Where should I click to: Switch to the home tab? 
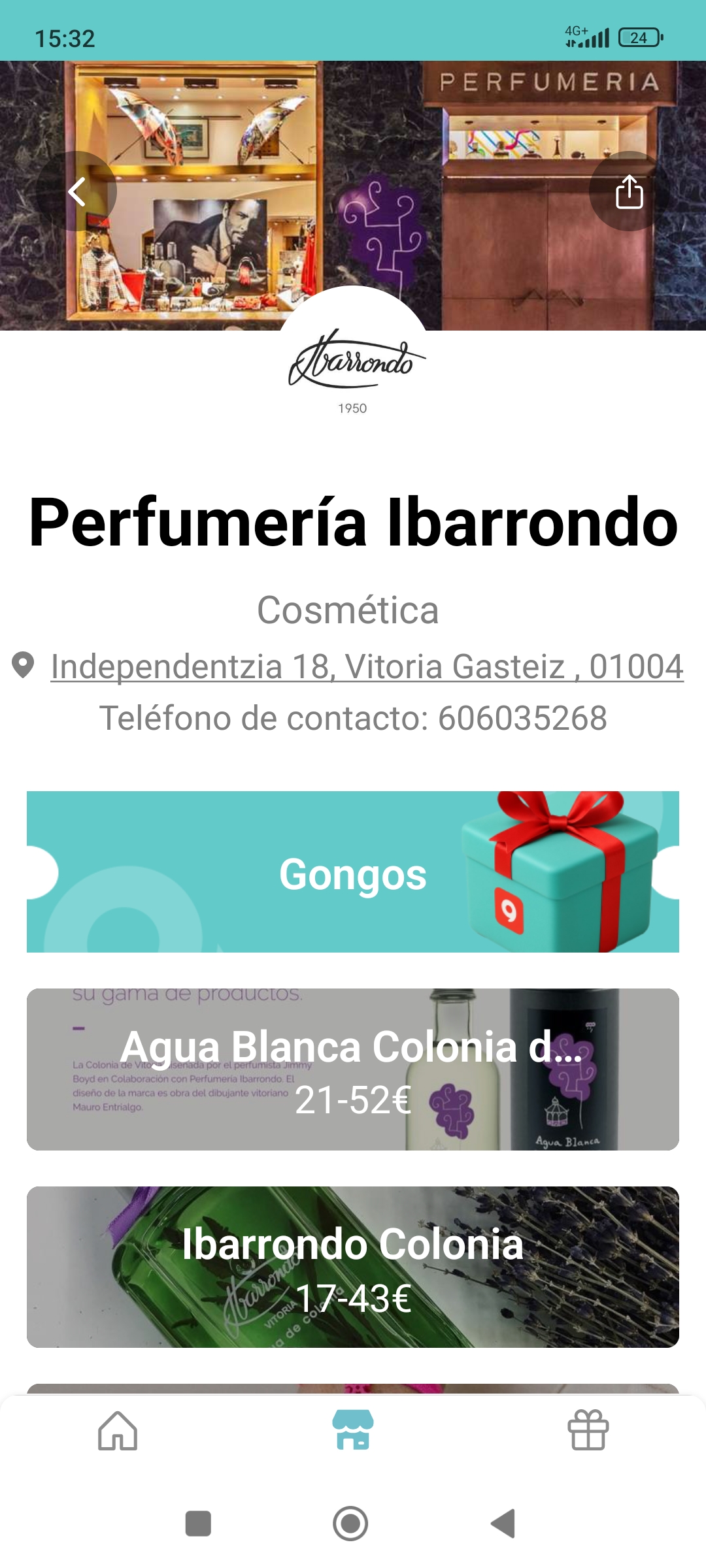tap(118, 1430)
